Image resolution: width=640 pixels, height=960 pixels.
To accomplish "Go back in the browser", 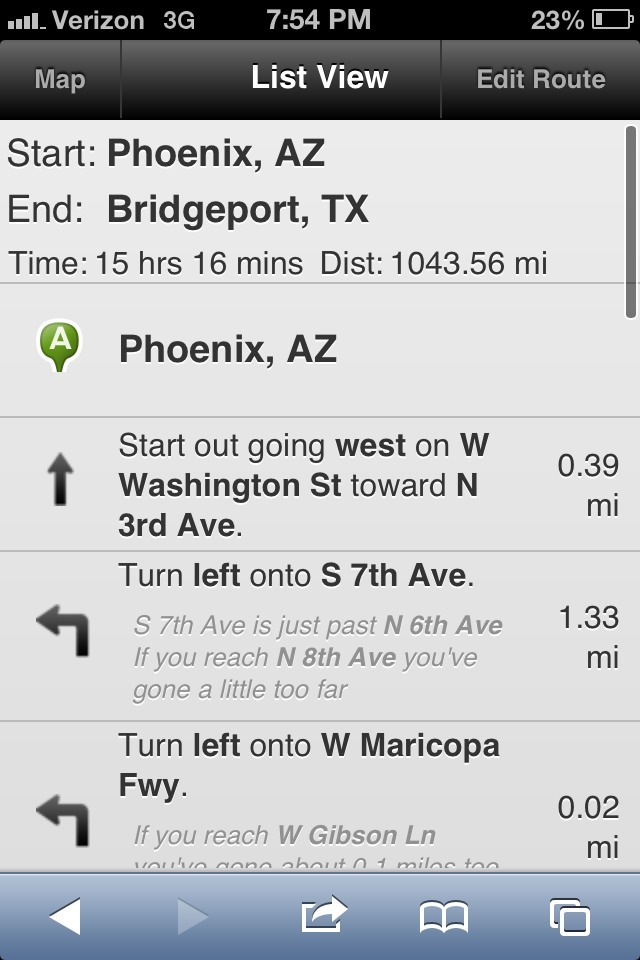I will [x=65, y=916].
